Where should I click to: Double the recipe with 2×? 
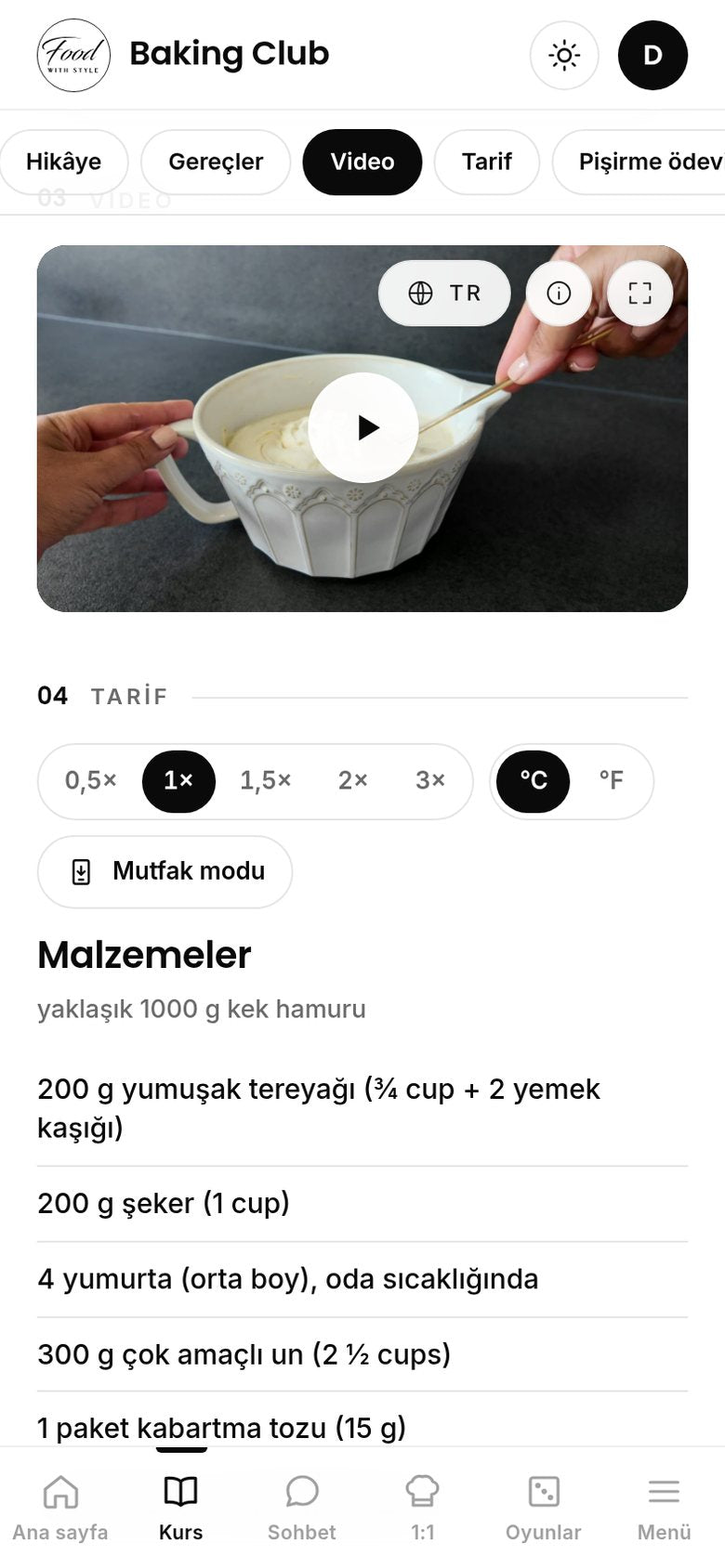pos(353,780)
